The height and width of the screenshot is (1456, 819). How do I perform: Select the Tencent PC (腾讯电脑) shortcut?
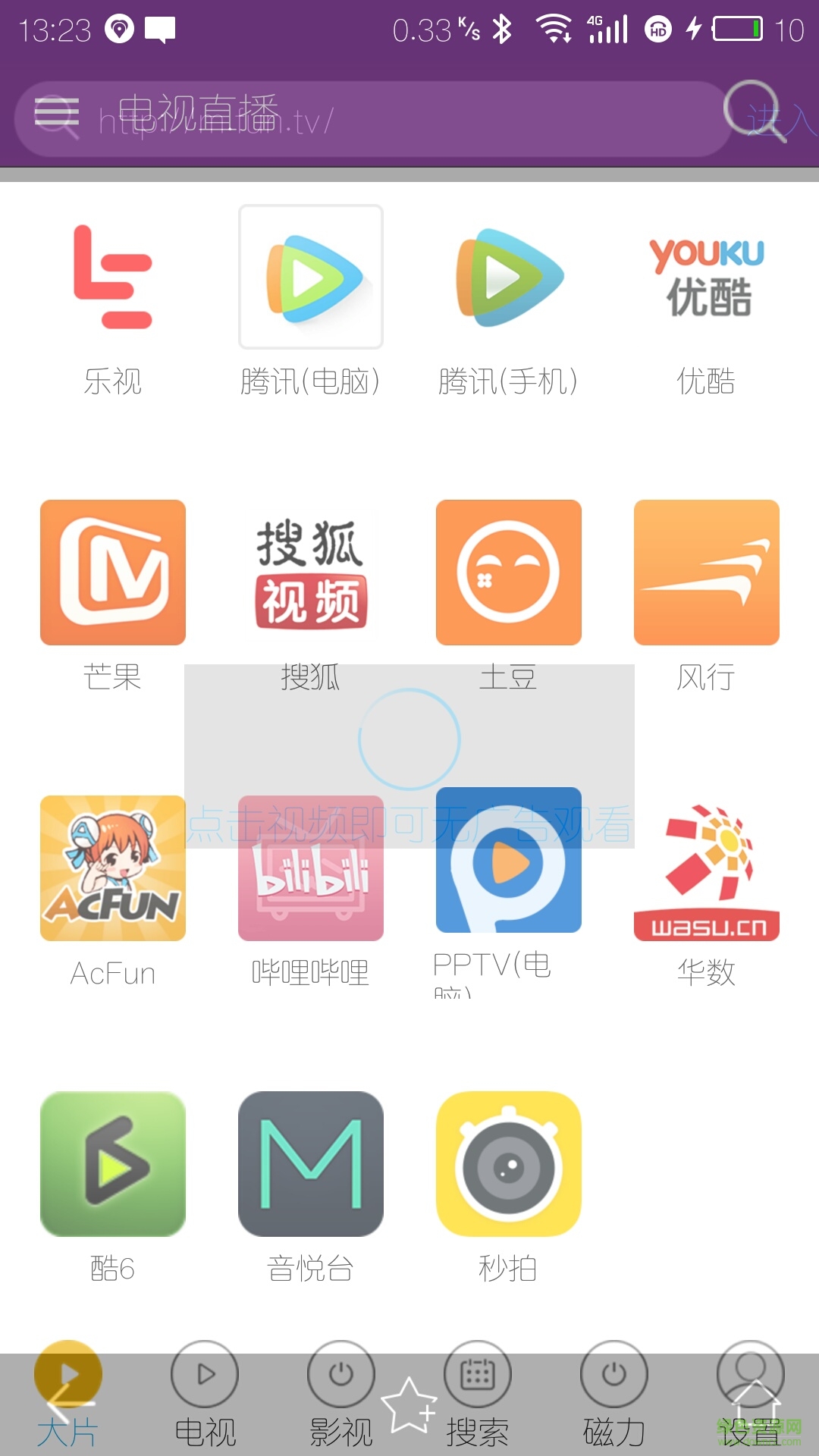tap(310, 277)
